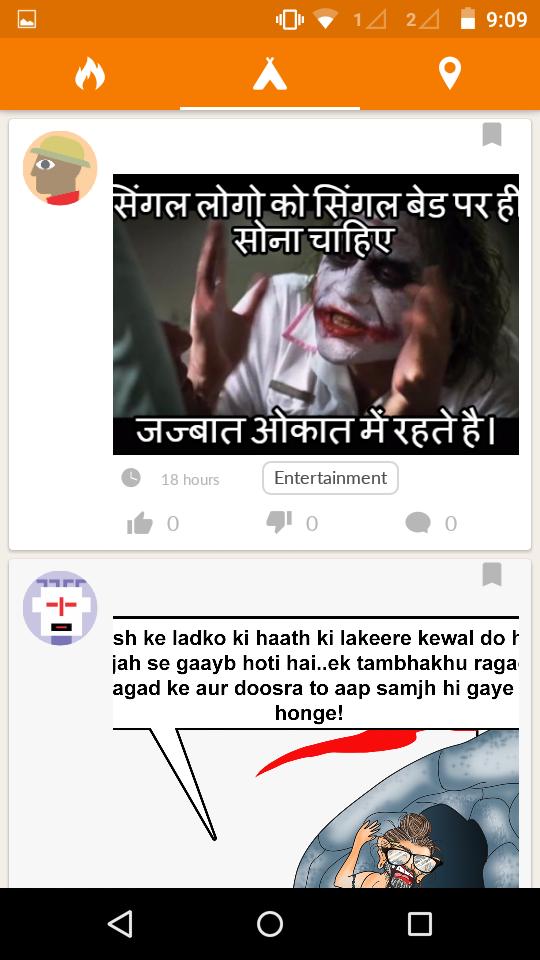Tap the Entertainment category chip
This screenshot has height=960, width=540.
[331, 478]
